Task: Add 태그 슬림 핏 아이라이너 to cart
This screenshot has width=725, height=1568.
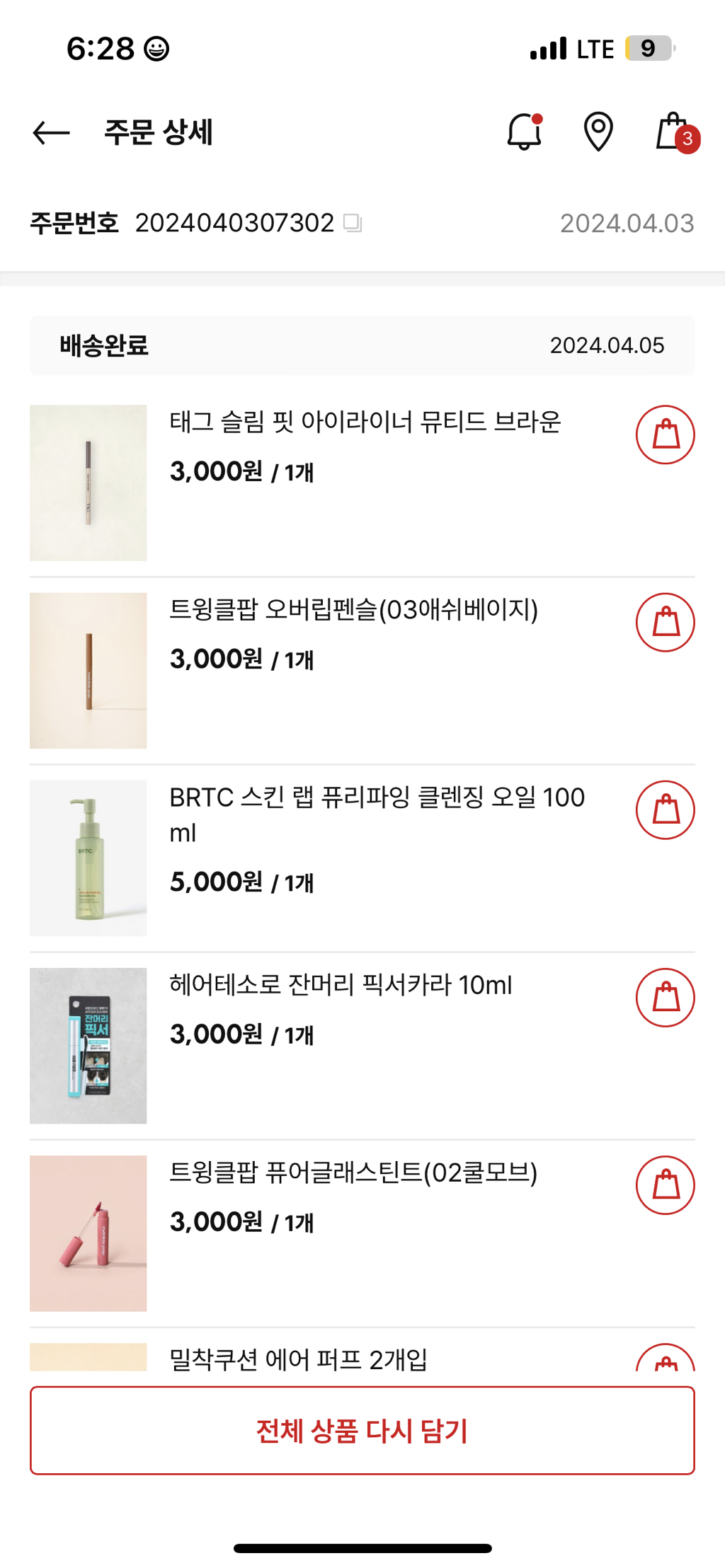Action: [x=665, y=434]
